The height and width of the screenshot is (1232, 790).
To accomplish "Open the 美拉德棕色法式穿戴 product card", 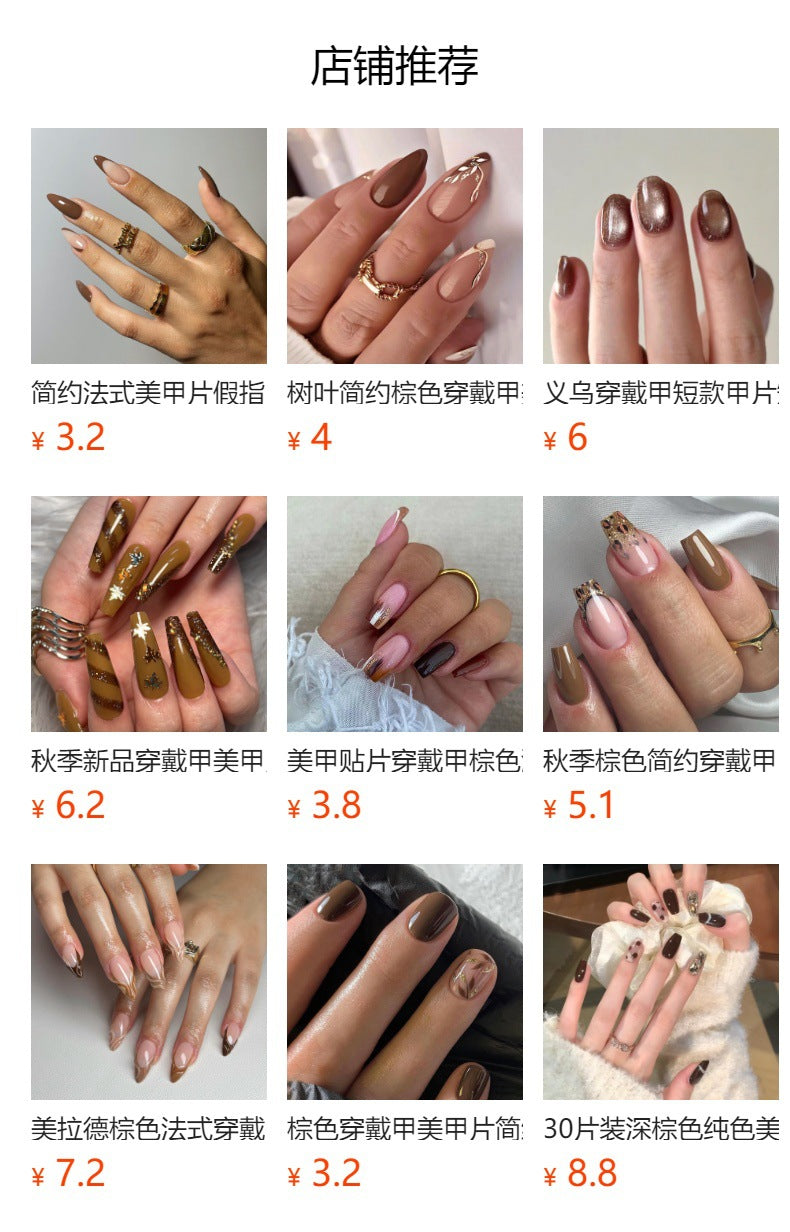I will [x=148, y=982].
